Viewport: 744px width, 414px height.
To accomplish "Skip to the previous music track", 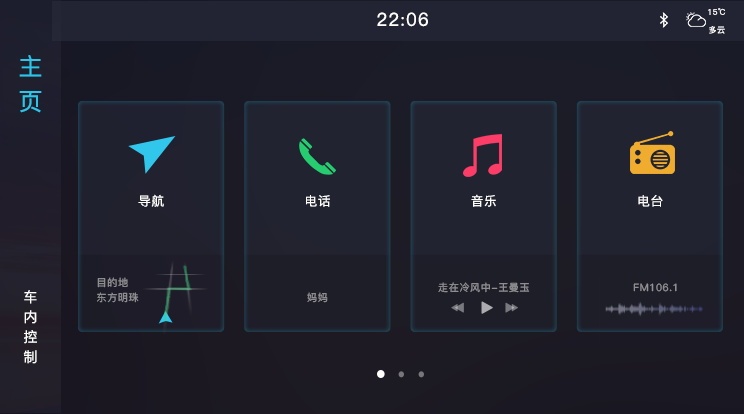I will pyautogui.click(x=458, y=308).
